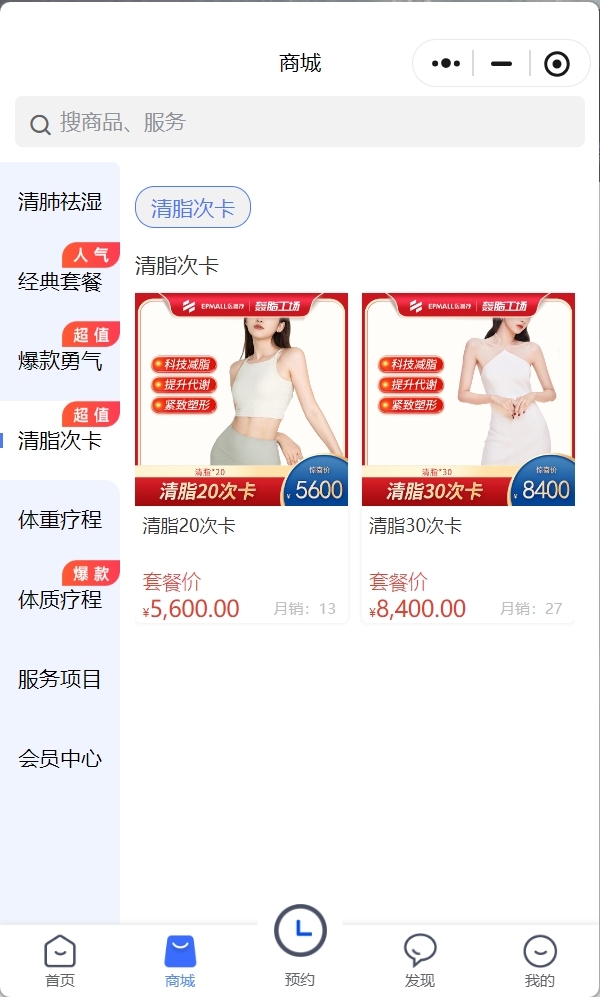Tap the 商城 bottom tab
The image size is (600, 997).
[x=180, y=961]
